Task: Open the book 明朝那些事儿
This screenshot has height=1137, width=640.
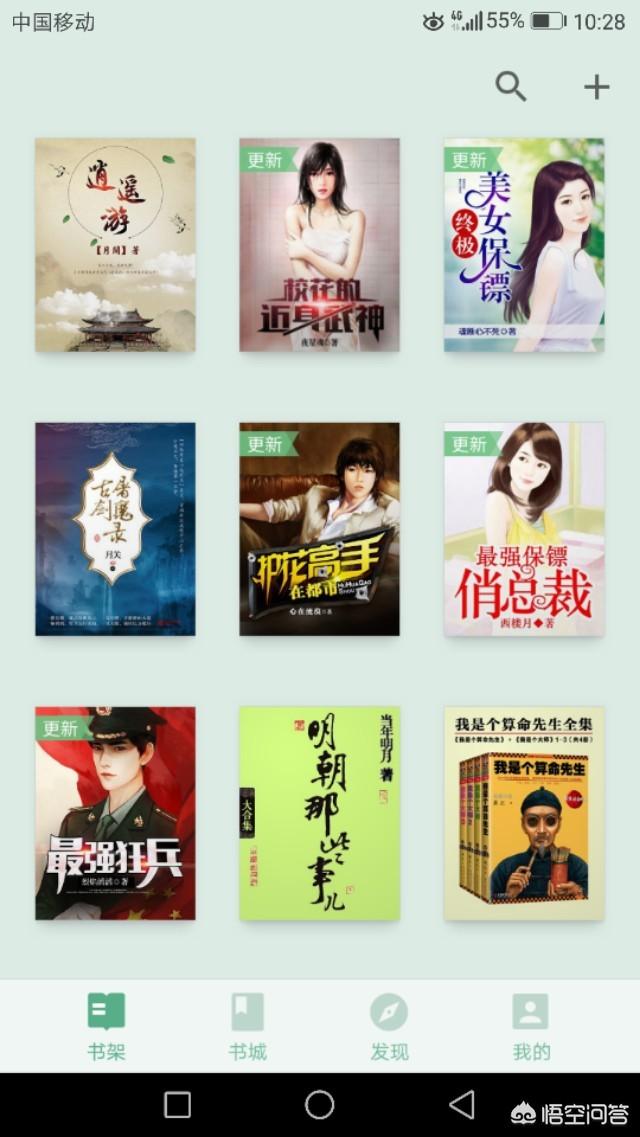Action: 319,813
